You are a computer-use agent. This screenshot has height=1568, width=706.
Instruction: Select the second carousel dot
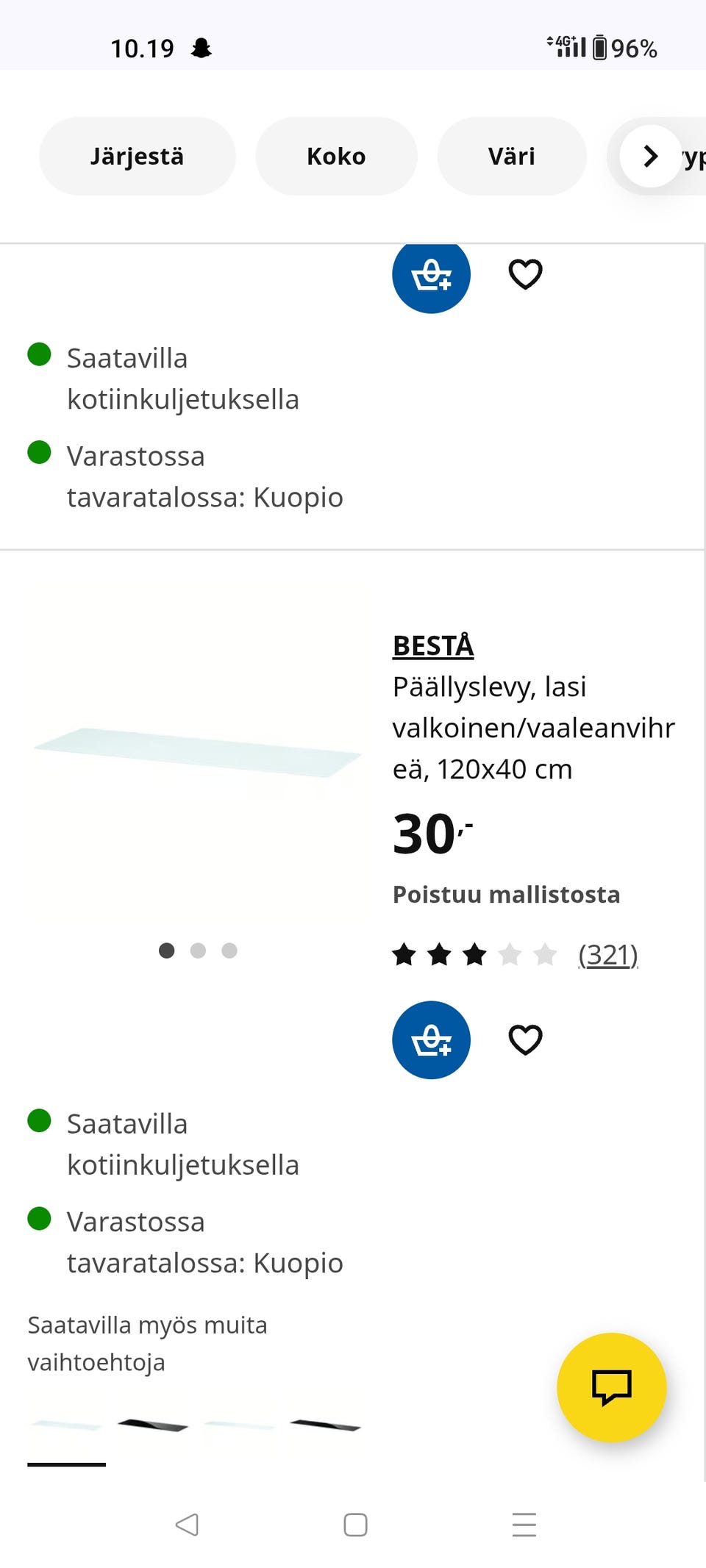pyautogui.click(x=198, y=951)
